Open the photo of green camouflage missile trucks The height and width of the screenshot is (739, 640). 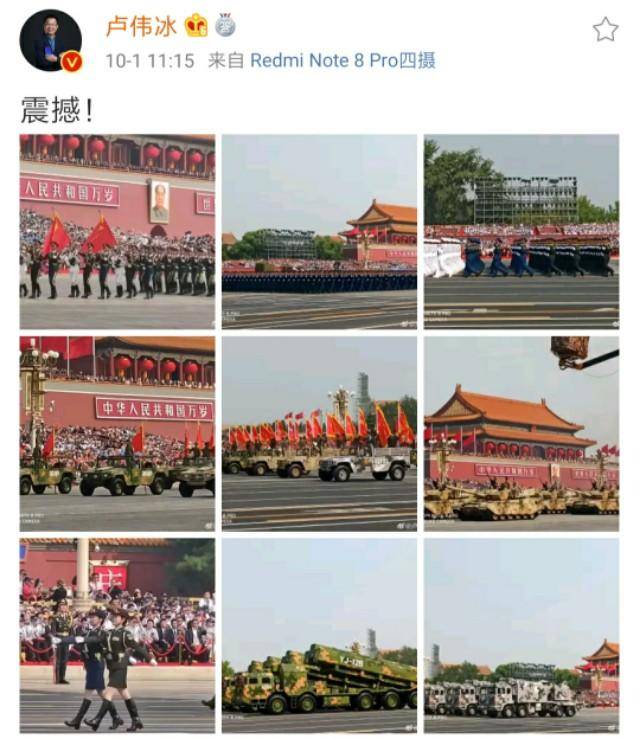pyautogui.click(x=319, y=635)
